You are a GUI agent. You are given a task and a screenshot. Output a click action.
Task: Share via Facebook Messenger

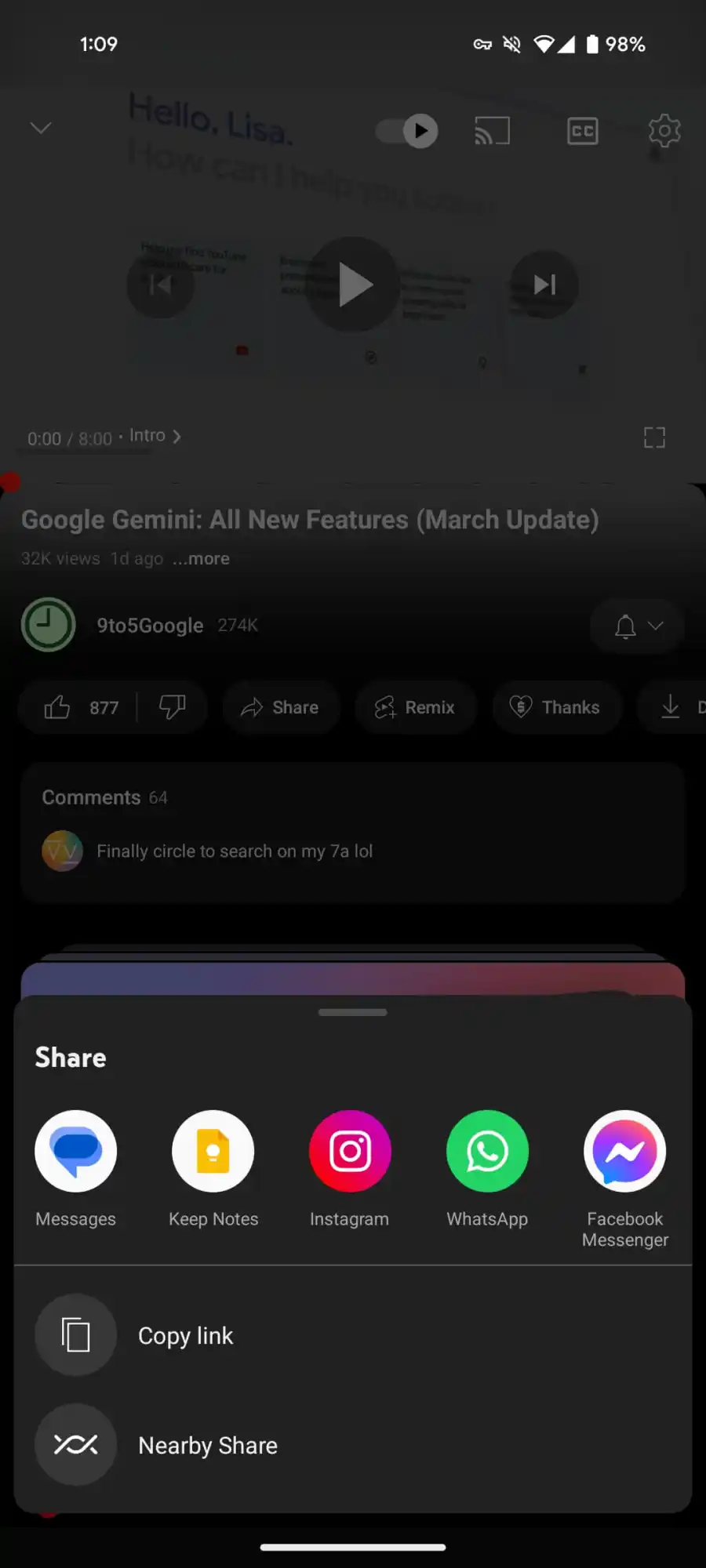tap(624, 1151)
